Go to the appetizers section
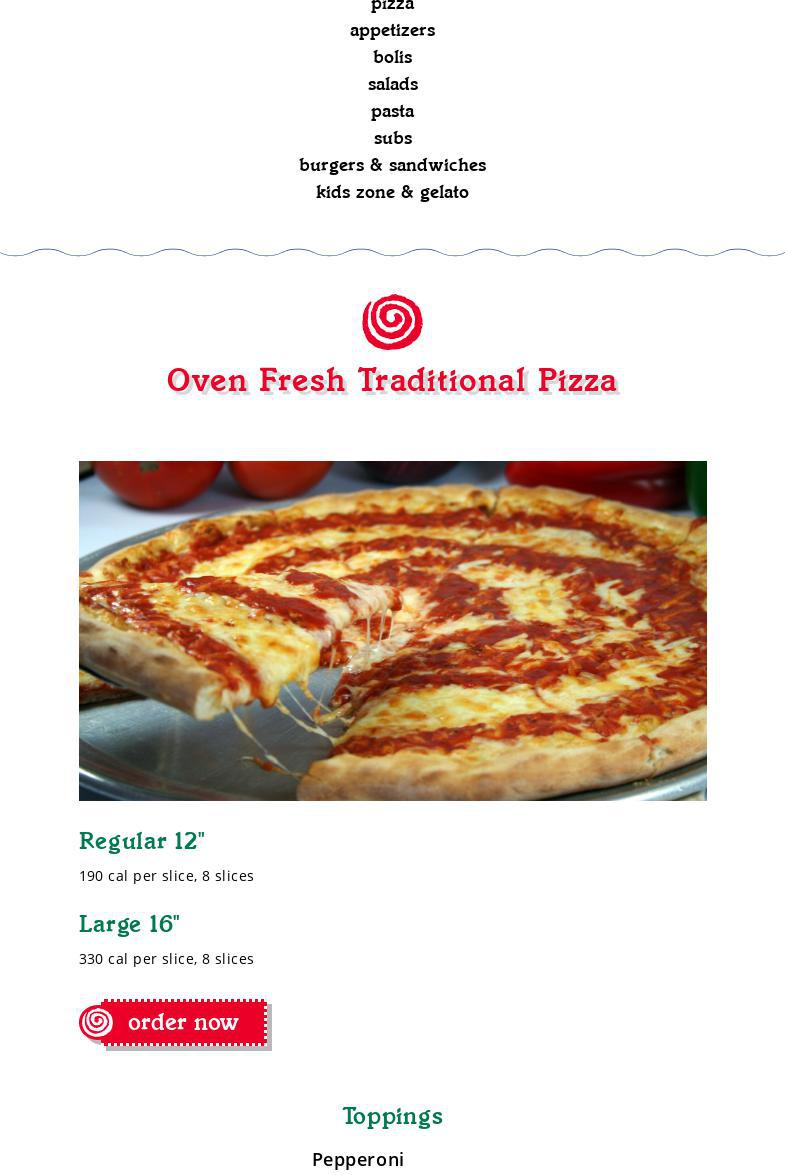 point(392,30)
